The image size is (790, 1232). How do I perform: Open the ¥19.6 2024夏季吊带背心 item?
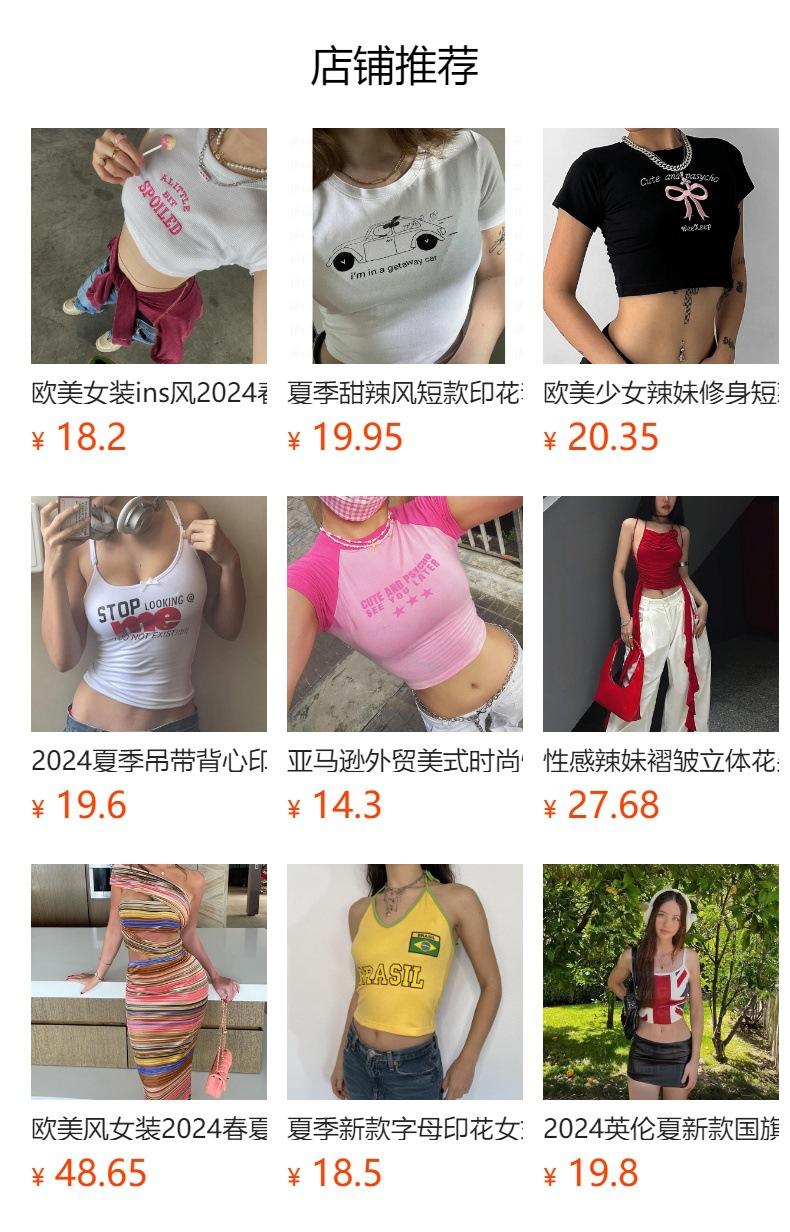[x=149, y=614]
